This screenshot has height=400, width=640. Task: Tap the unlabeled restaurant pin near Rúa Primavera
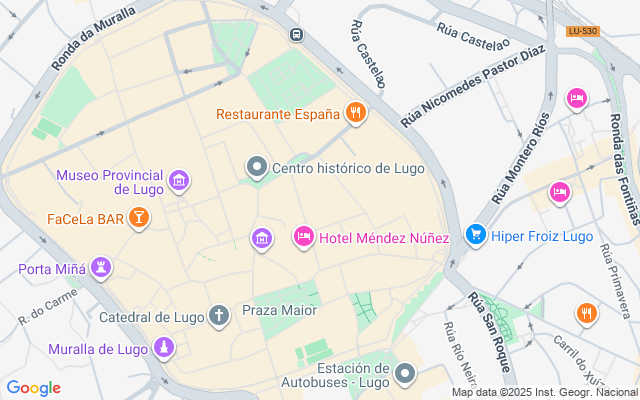click(586, 314)
